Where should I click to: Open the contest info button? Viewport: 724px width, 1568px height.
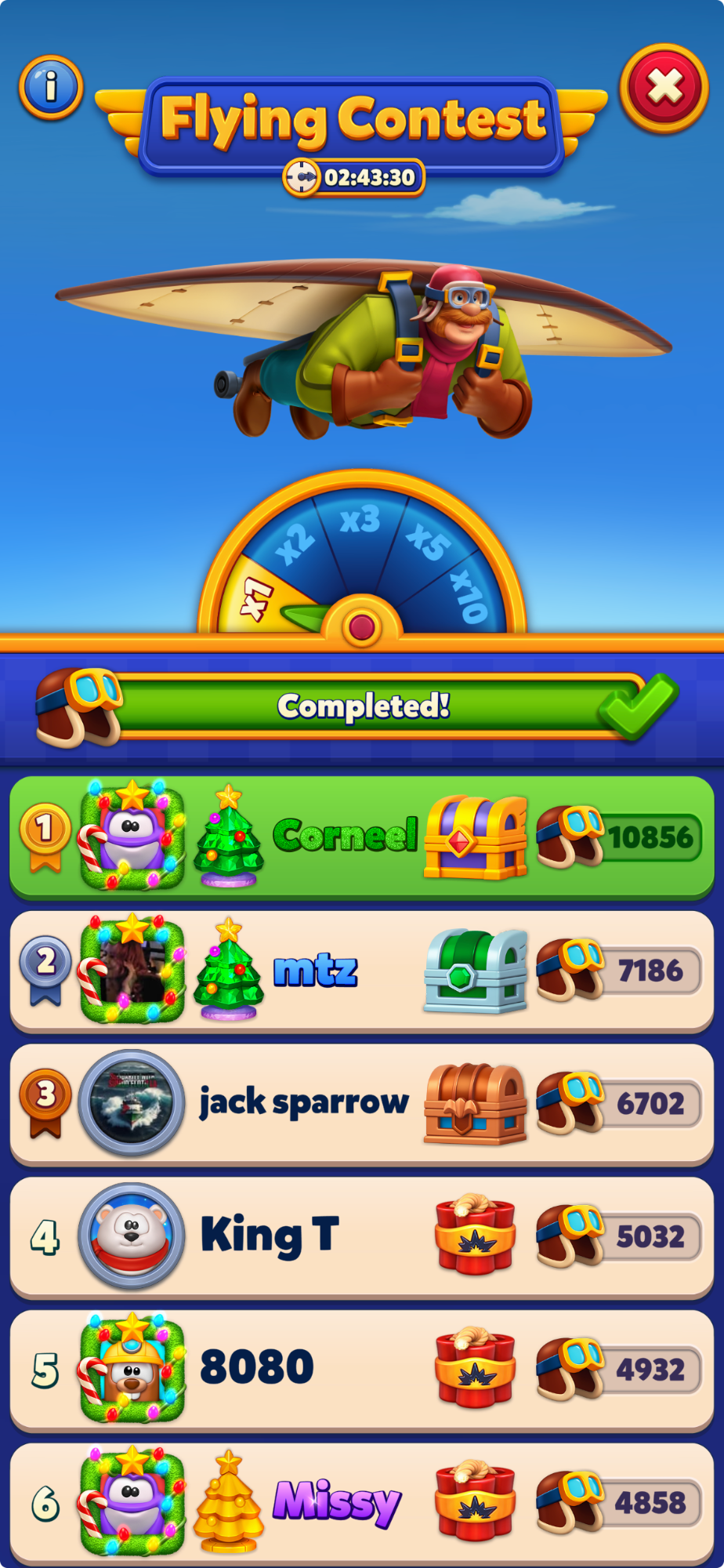[51, 87]
